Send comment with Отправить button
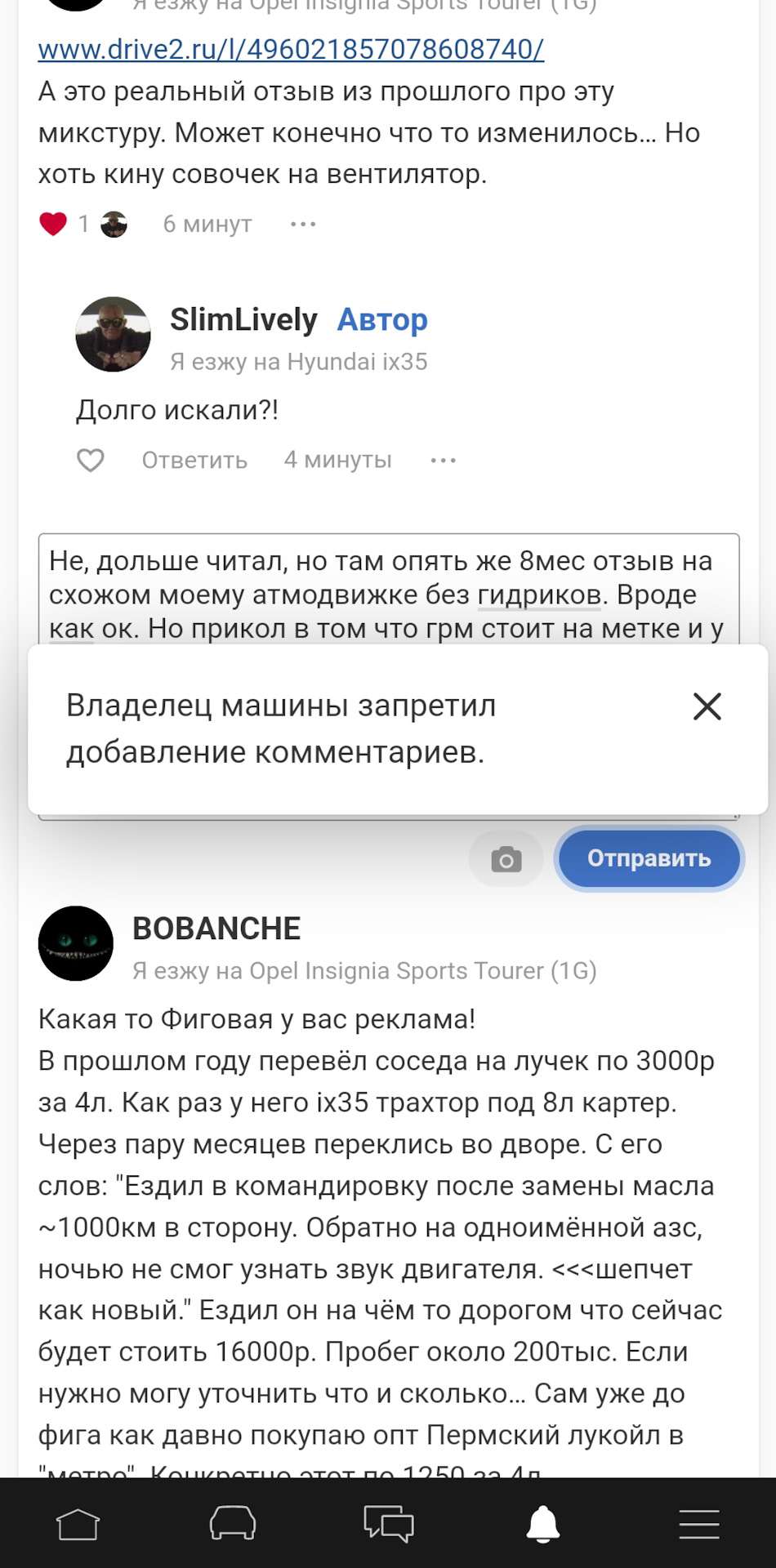 tap(649, 859)
